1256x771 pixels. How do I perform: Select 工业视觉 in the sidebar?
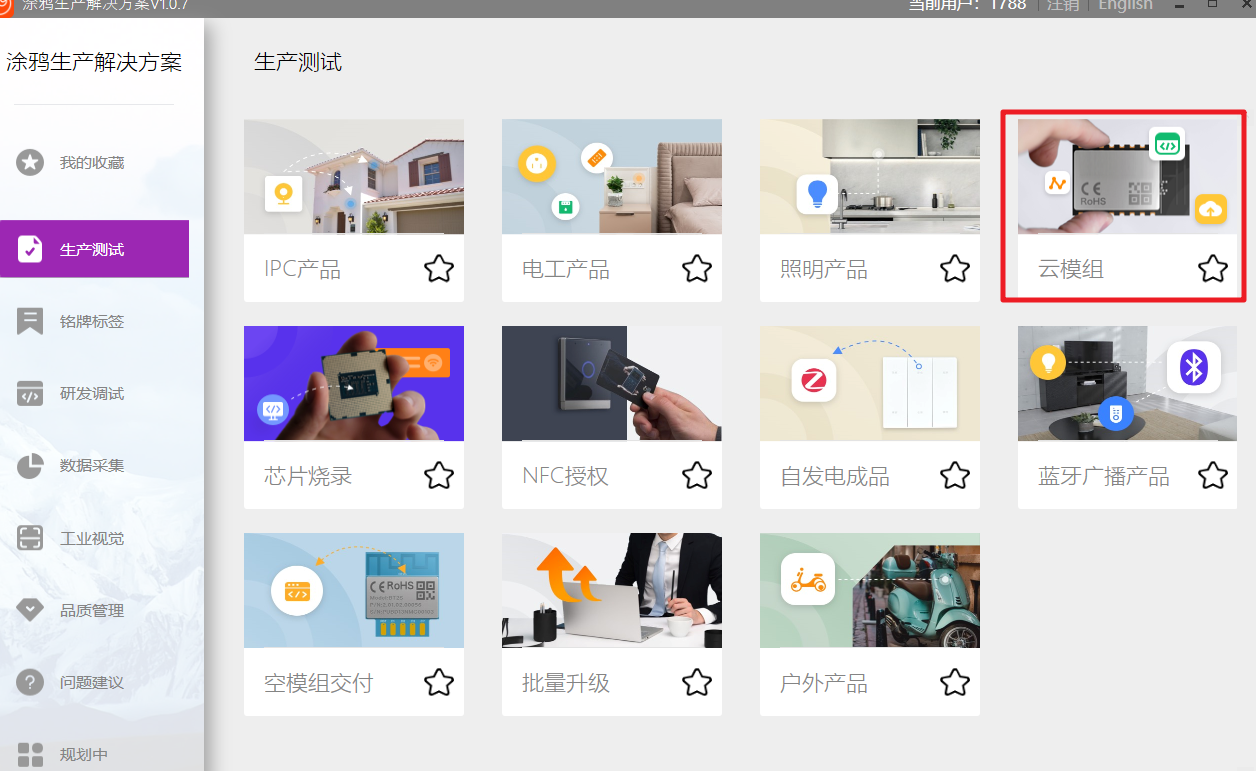tap(90, 539)
